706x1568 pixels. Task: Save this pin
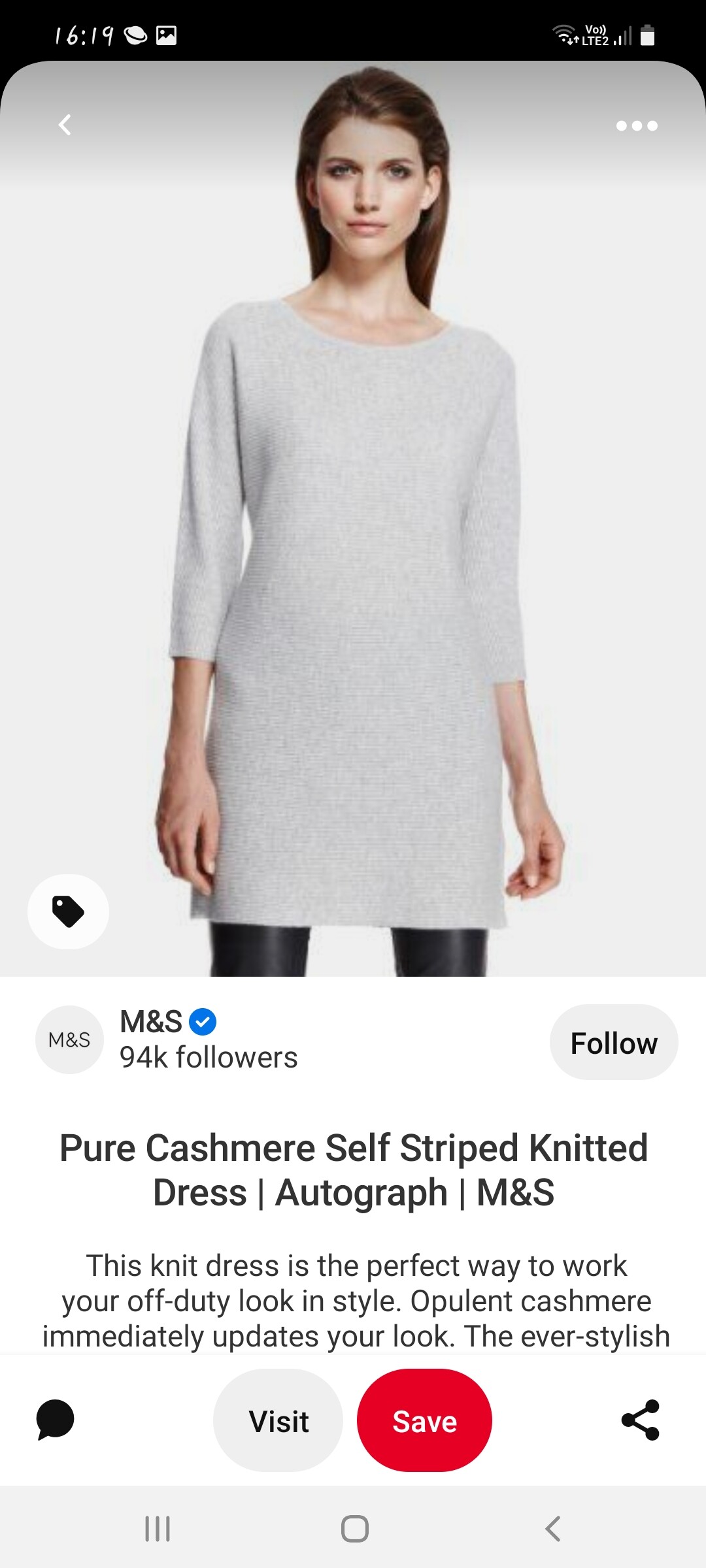pyautogui.click(x=424, y=1421)
